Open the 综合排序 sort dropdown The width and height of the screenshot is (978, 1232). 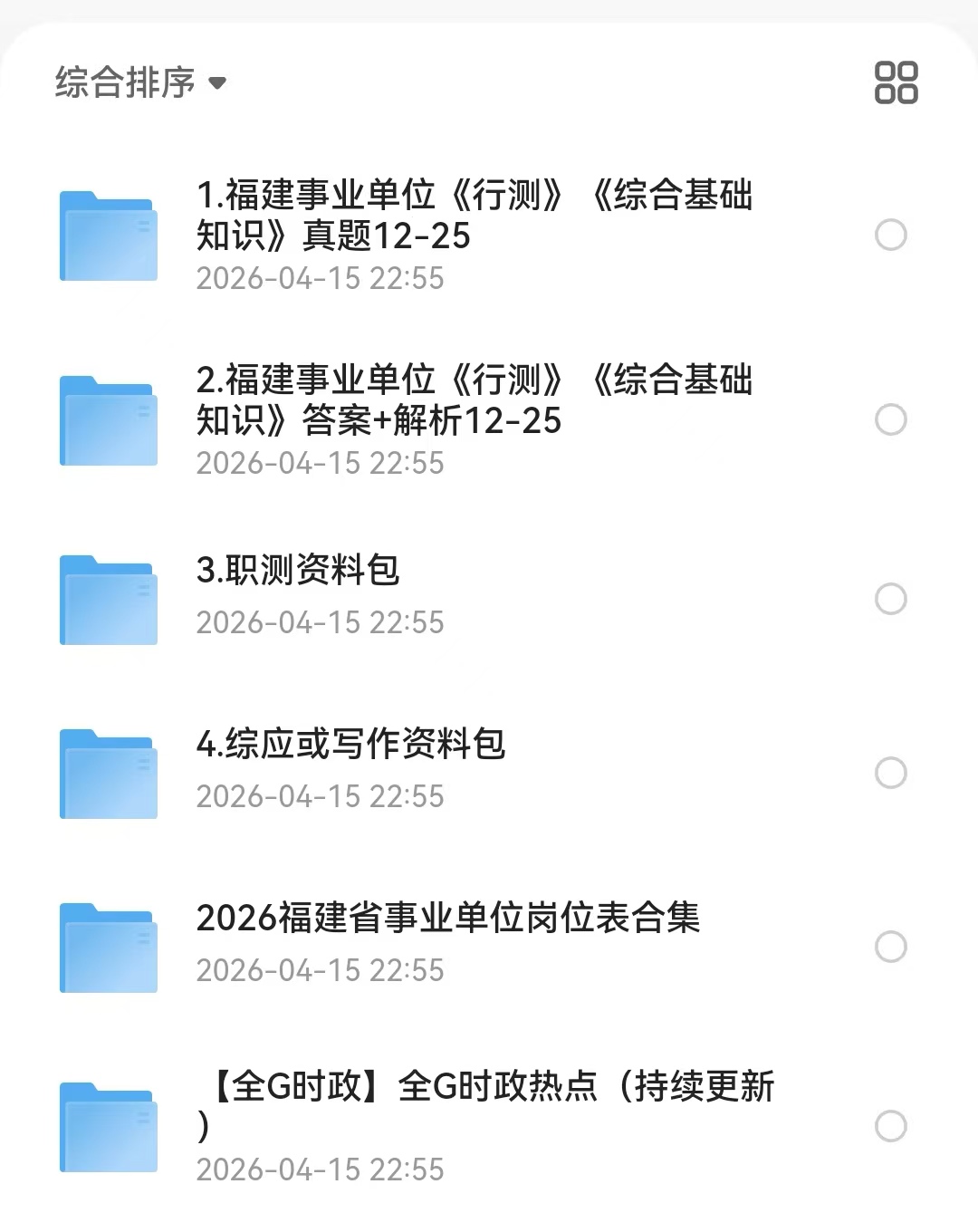coord(140,83)
